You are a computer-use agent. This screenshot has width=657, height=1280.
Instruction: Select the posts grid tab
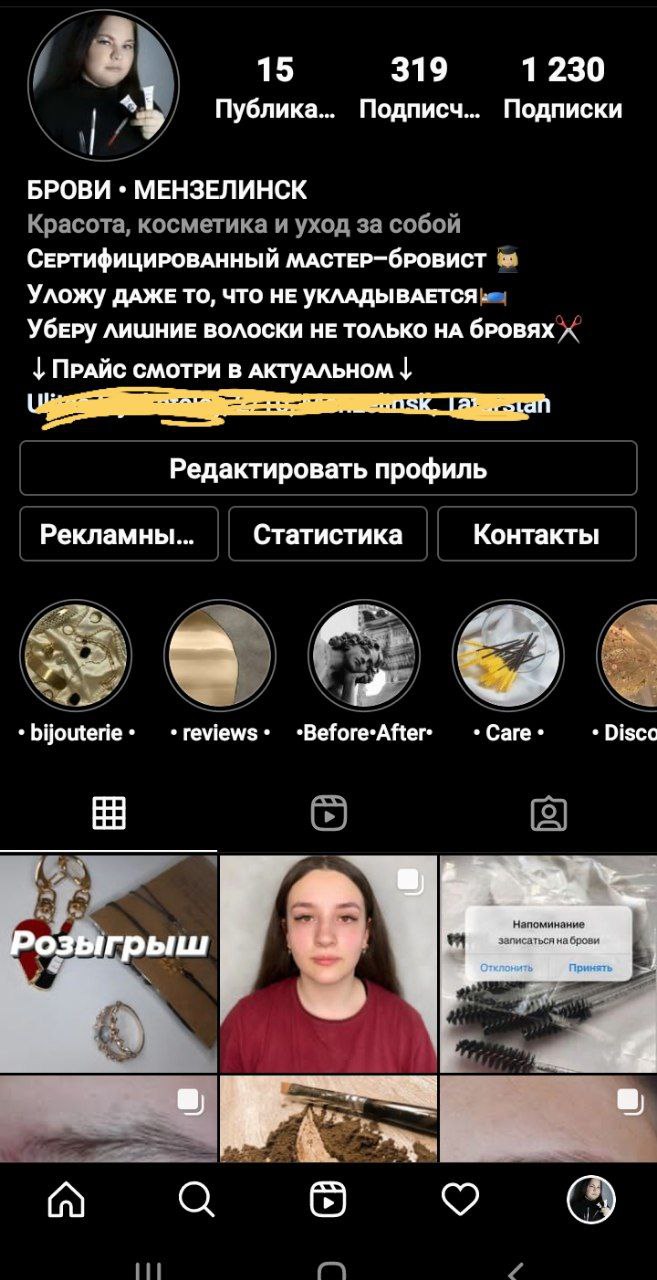(109, 813)
